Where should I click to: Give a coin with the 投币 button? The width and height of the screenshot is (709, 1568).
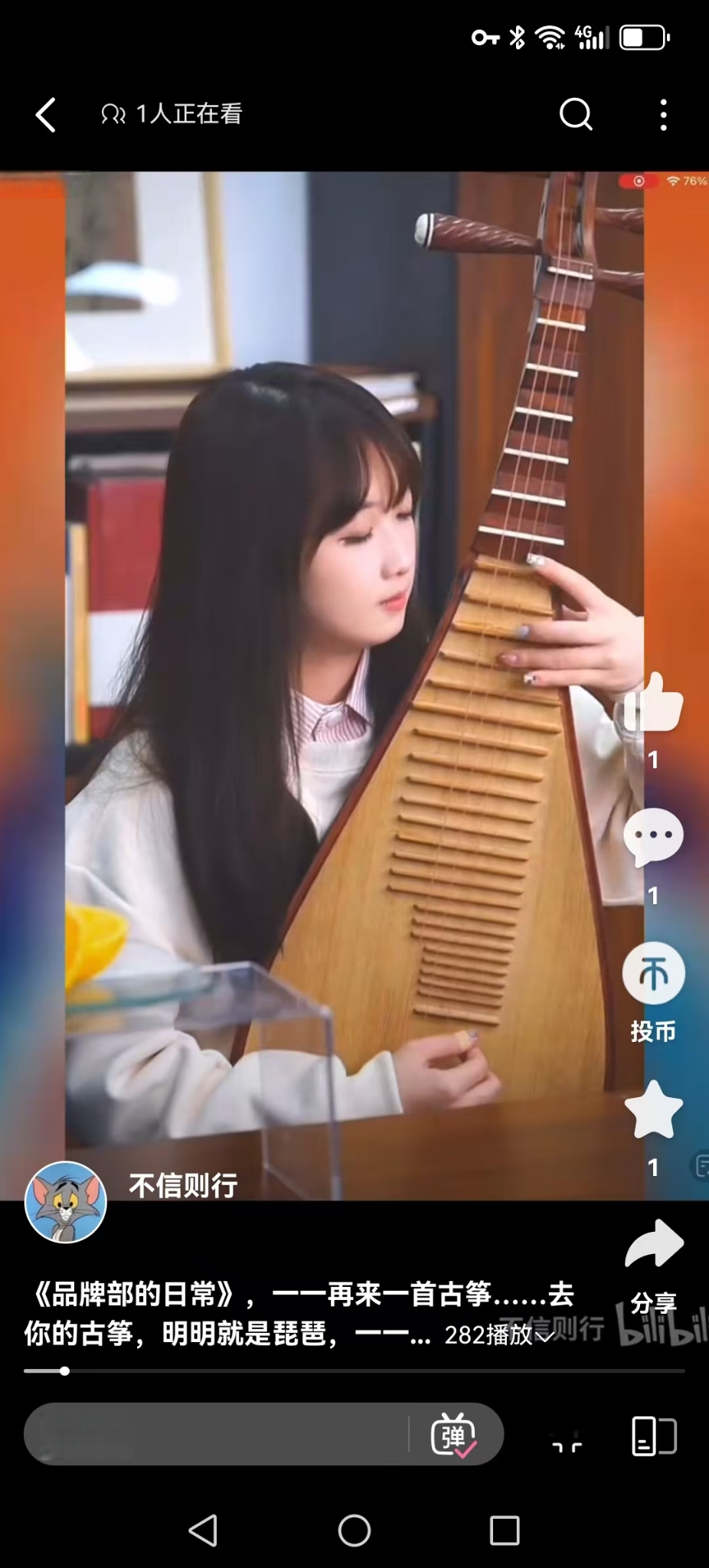pos(653,974)
